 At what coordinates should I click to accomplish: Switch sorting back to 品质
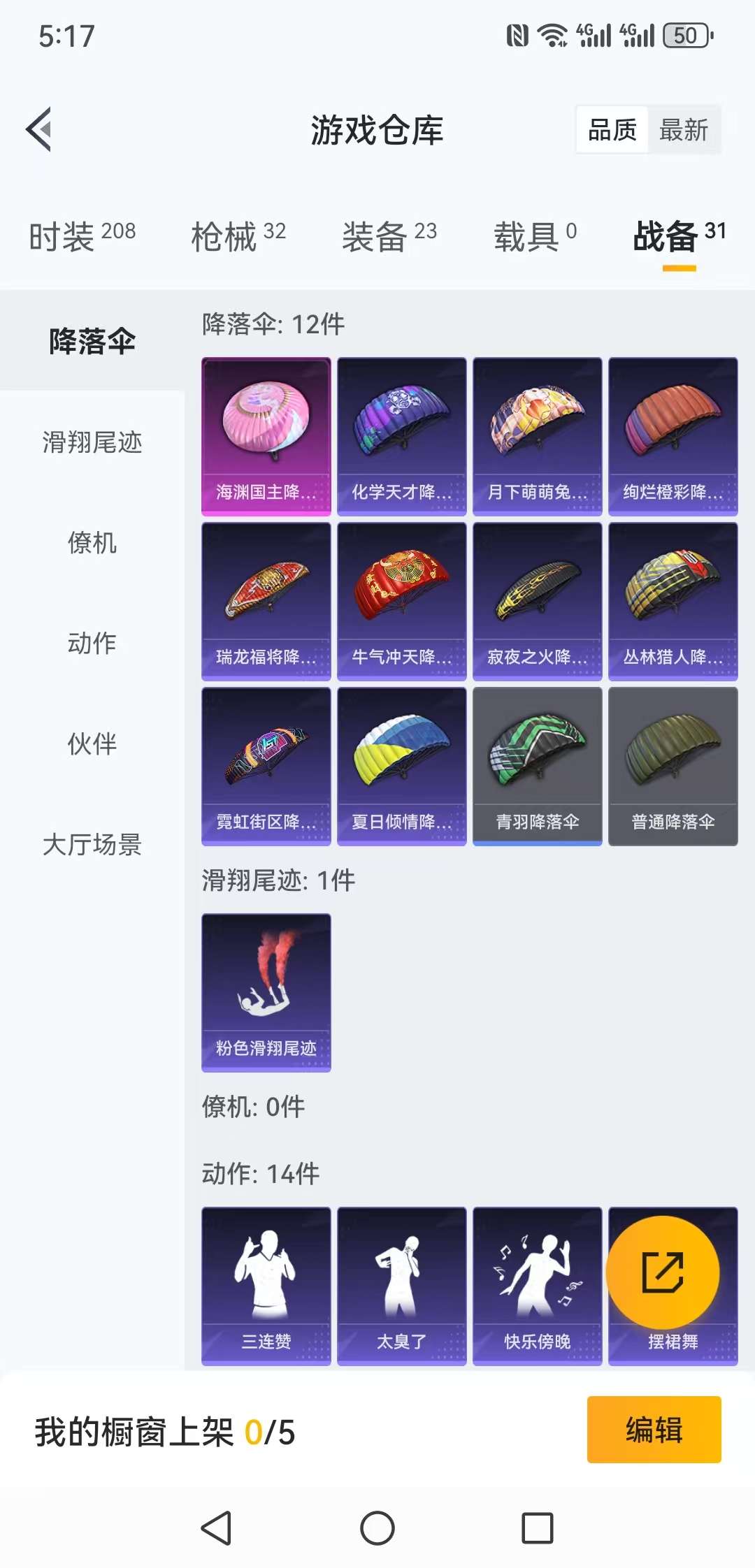[x=612, y=130]
